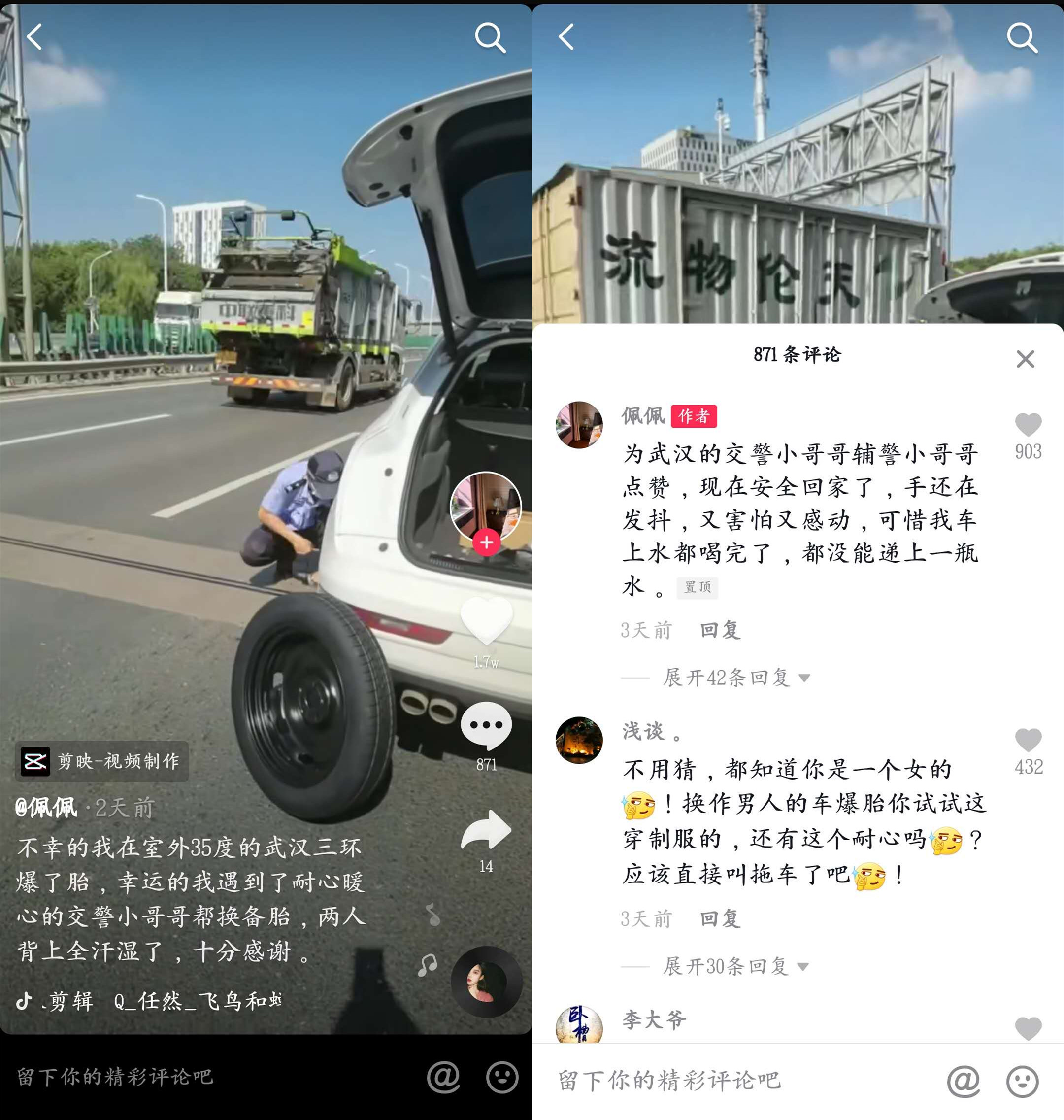1064x1120 pixels.
Task: Like the video with 1.7w likes
Action: click(x=486, y=620)
